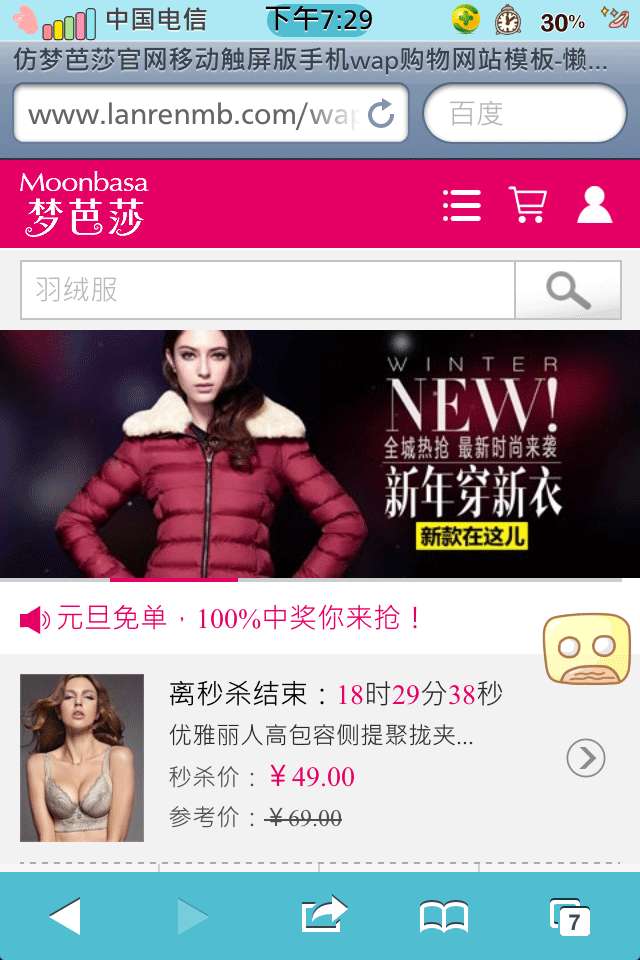Image resolution: width=640 pixels, height=960 pixels.
Task: Reload the page with the refresh icon
Action: pos(381,114)
